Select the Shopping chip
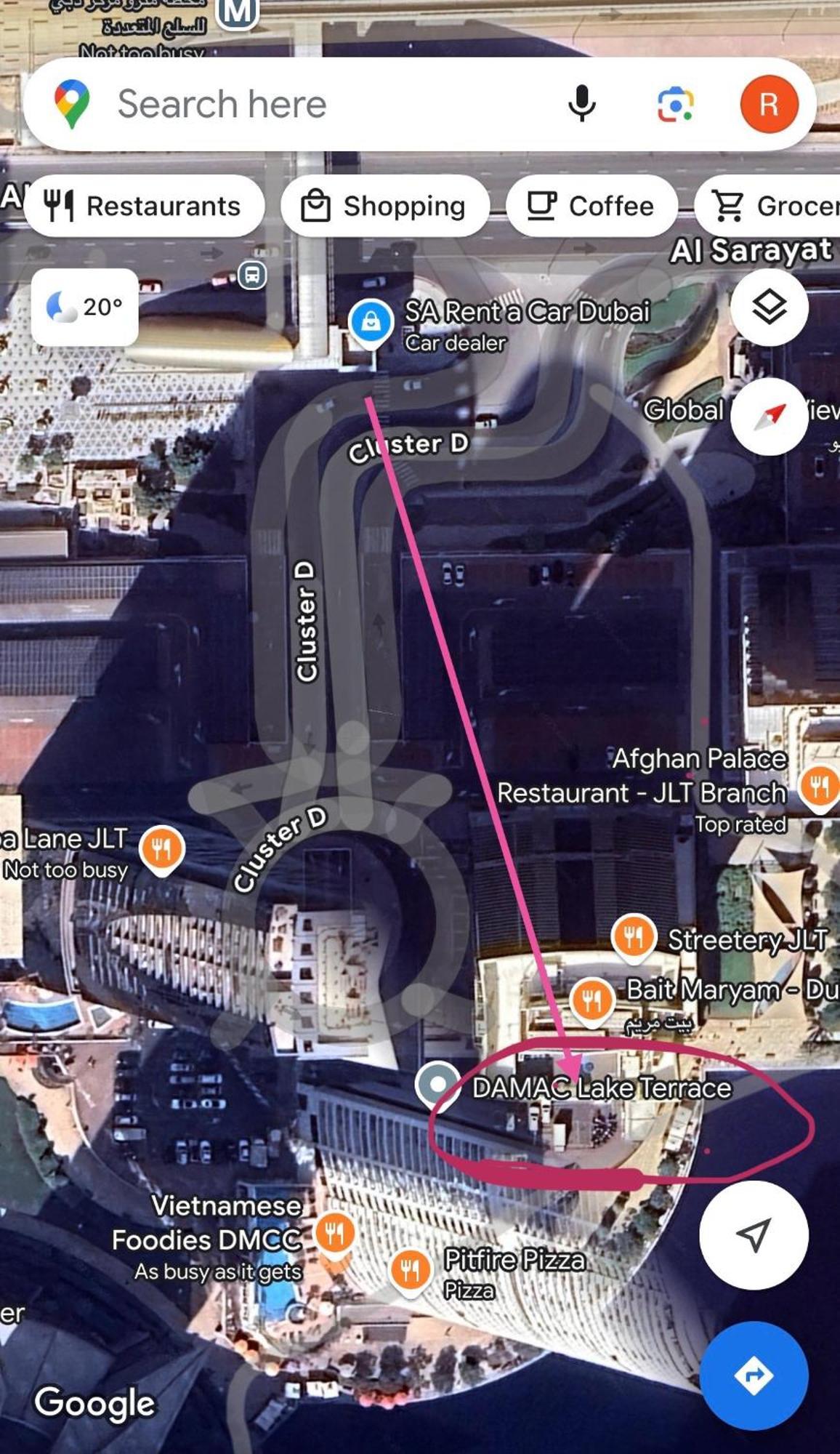The height and width of the screenshot is (1454, 840). [x=385, y=206]
